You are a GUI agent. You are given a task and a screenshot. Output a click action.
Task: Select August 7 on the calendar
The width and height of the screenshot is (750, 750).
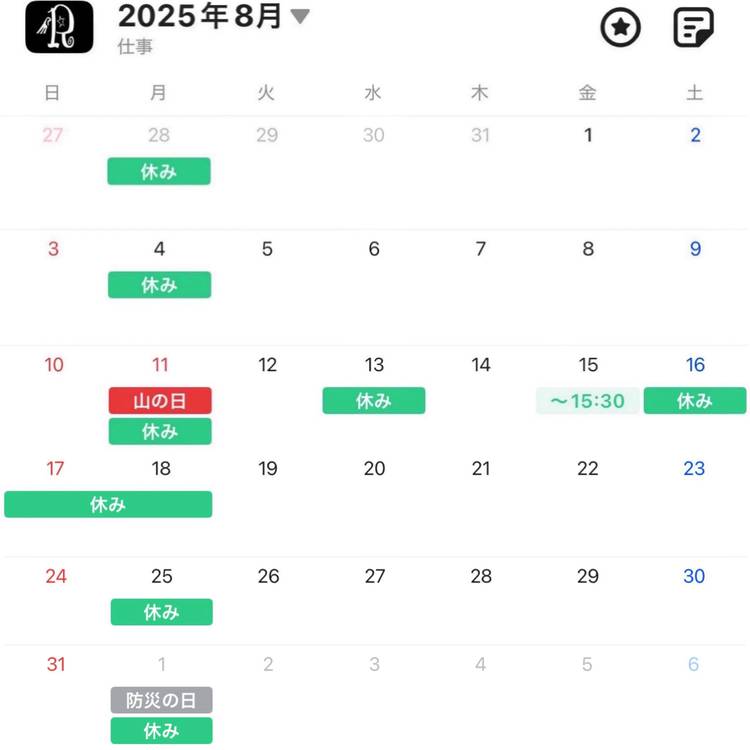point(480,249)
